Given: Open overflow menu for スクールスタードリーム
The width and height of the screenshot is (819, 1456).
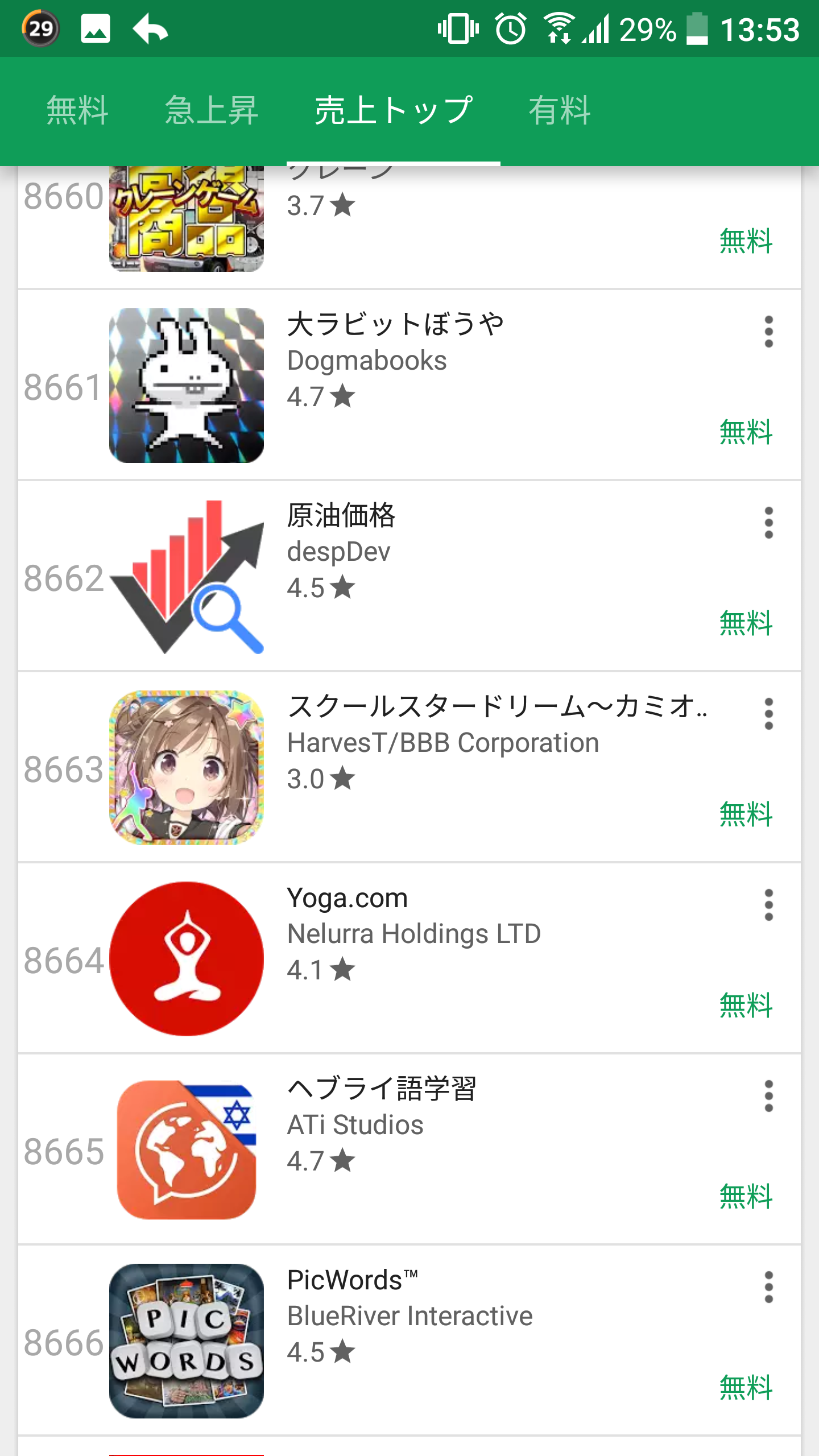Looking at the screenshot, I should 768,714.
